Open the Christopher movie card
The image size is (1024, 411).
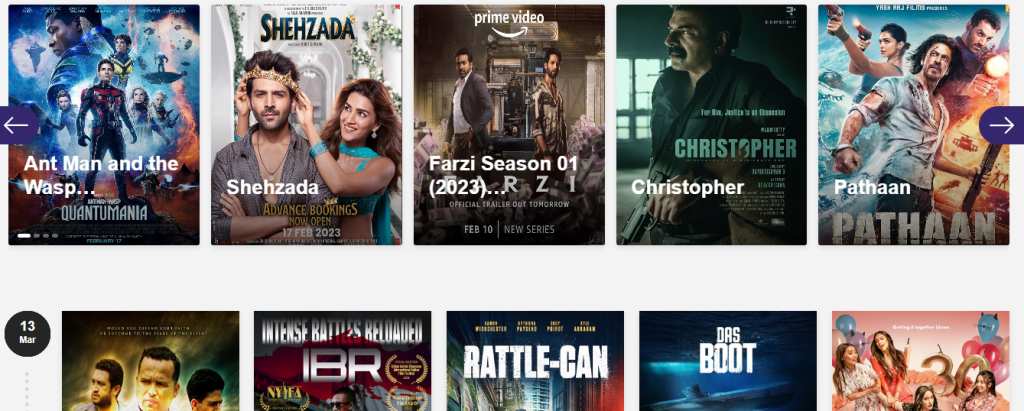711,125
